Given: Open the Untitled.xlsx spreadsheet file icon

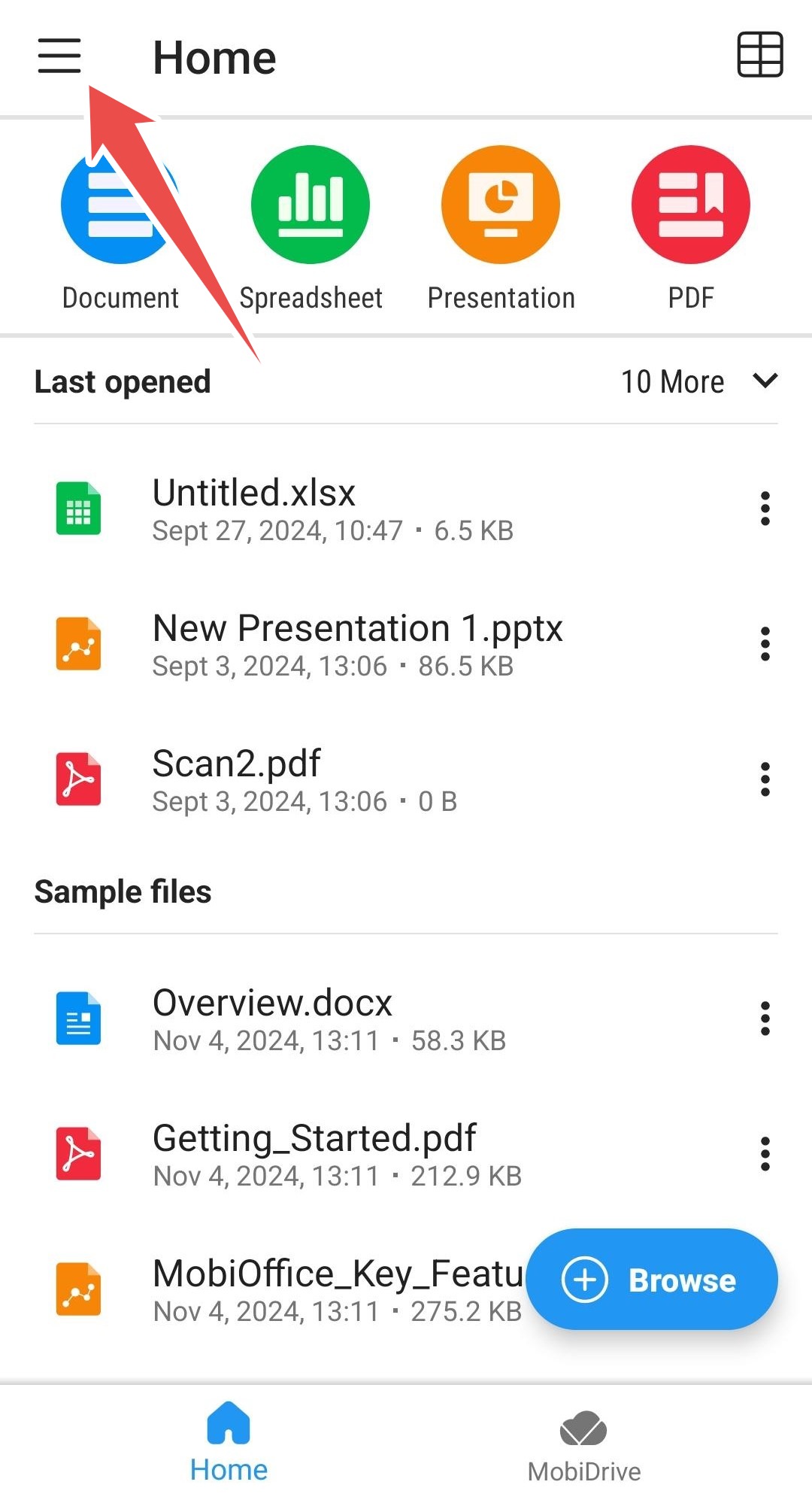Looking at the screenshot, I should pyautogui.click(x=77, y=509).
